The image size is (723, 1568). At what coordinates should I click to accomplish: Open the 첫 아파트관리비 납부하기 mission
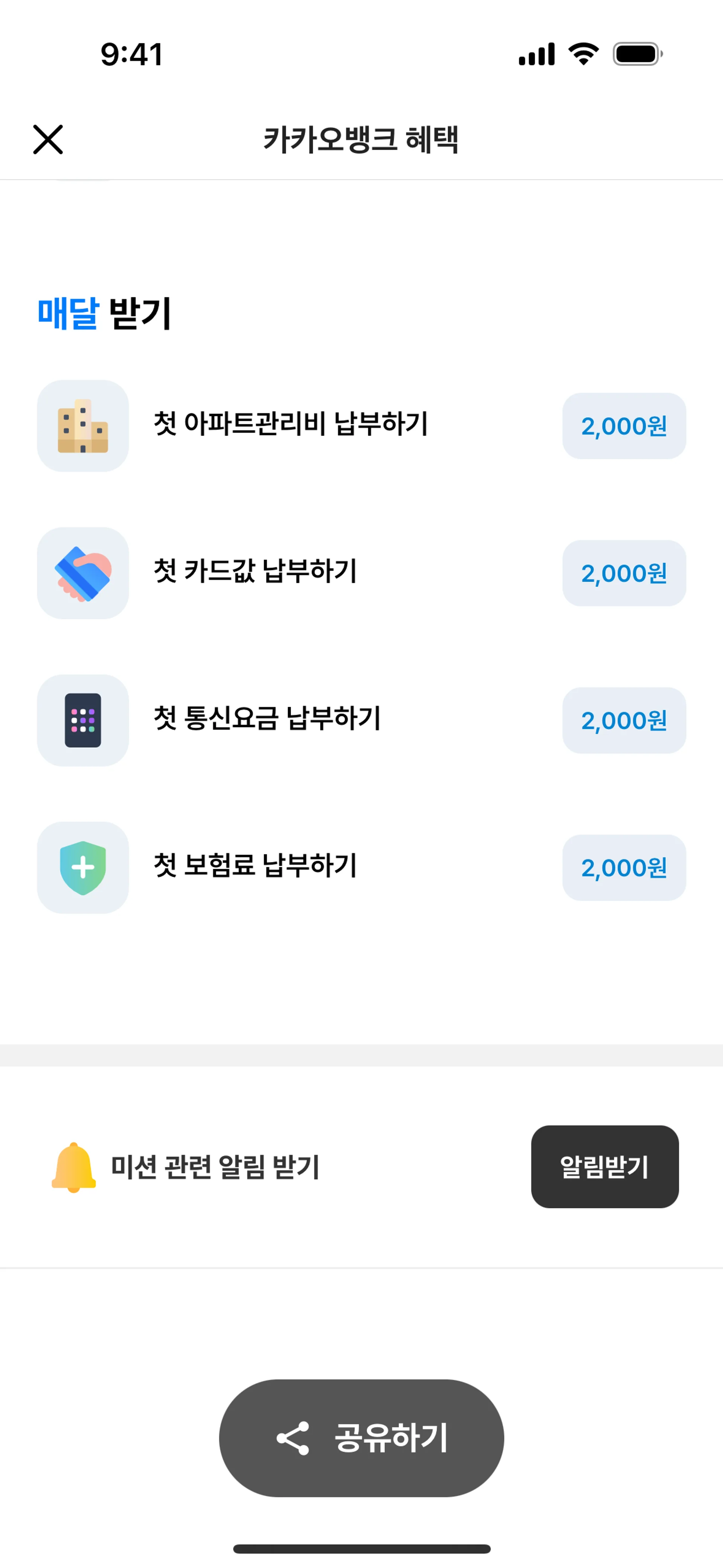click(x=290, y=425)
